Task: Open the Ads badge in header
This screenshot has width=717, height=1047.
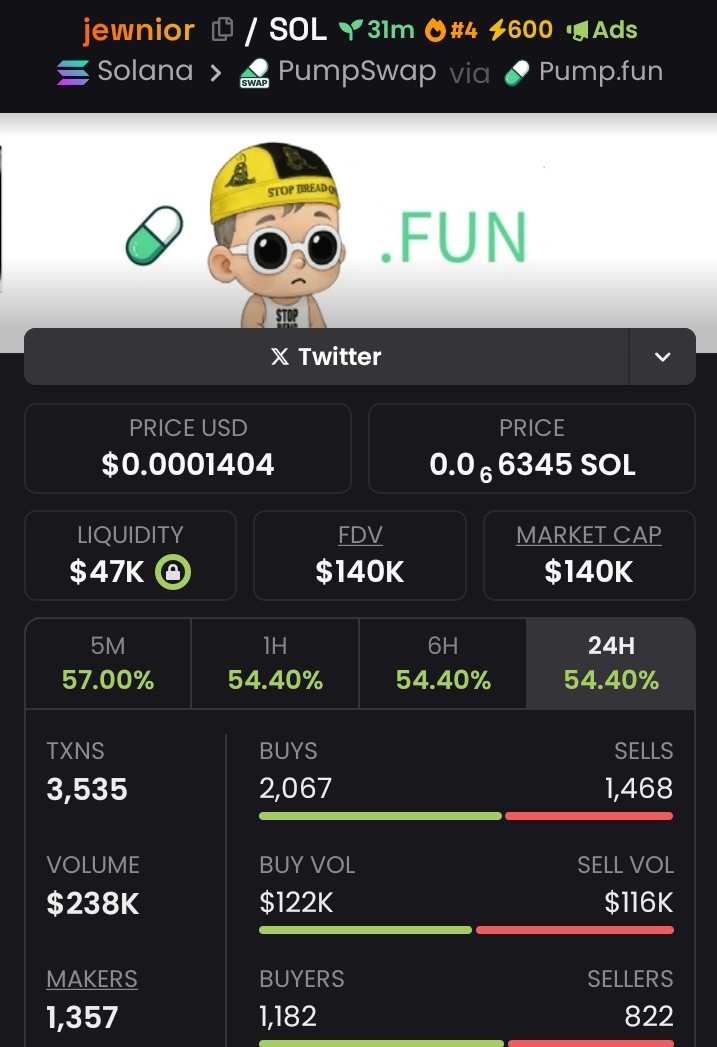Action: [602, 30]
